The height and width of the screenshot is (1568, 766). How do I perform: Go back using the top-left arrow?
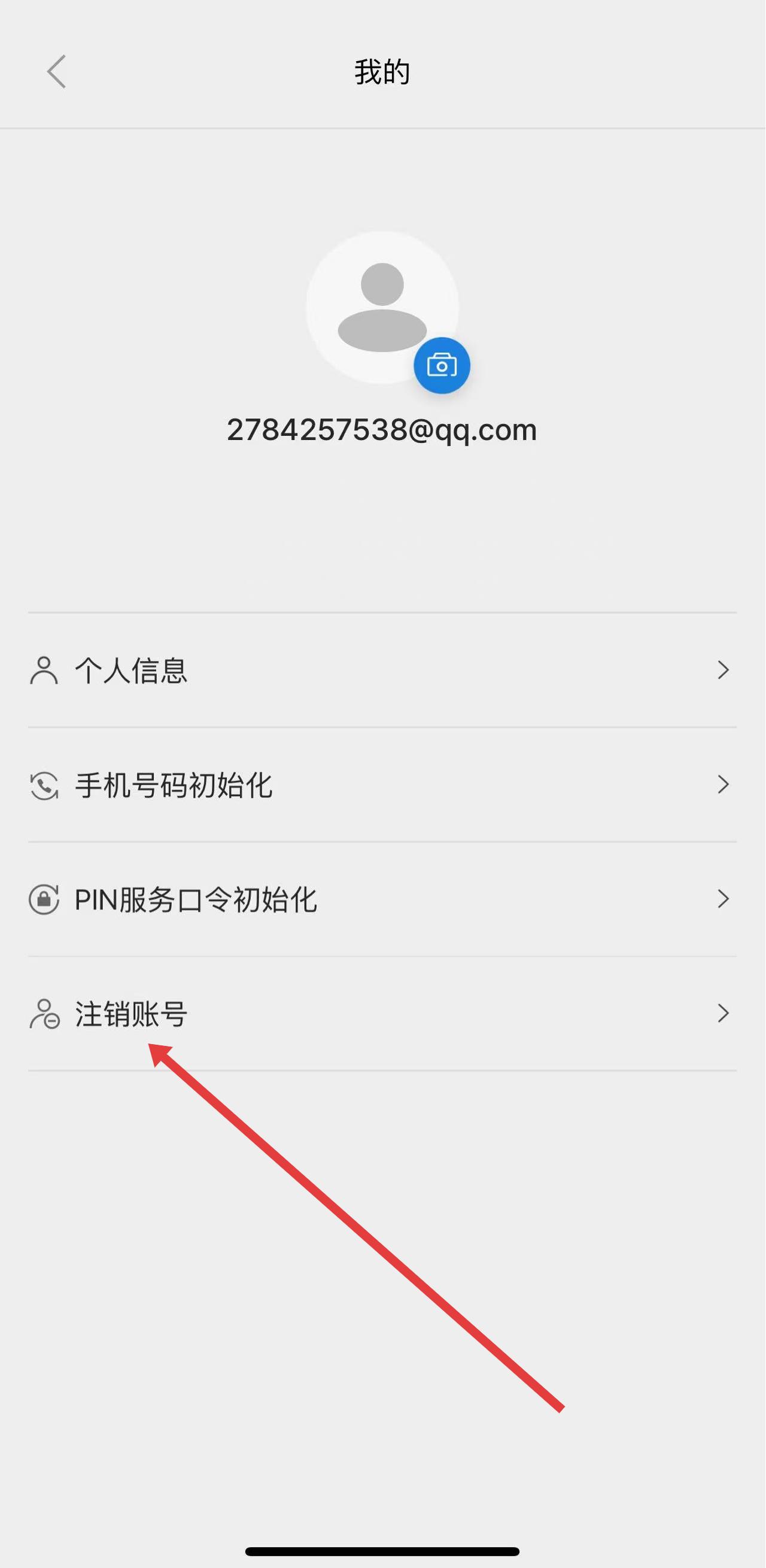click(57, 72)
